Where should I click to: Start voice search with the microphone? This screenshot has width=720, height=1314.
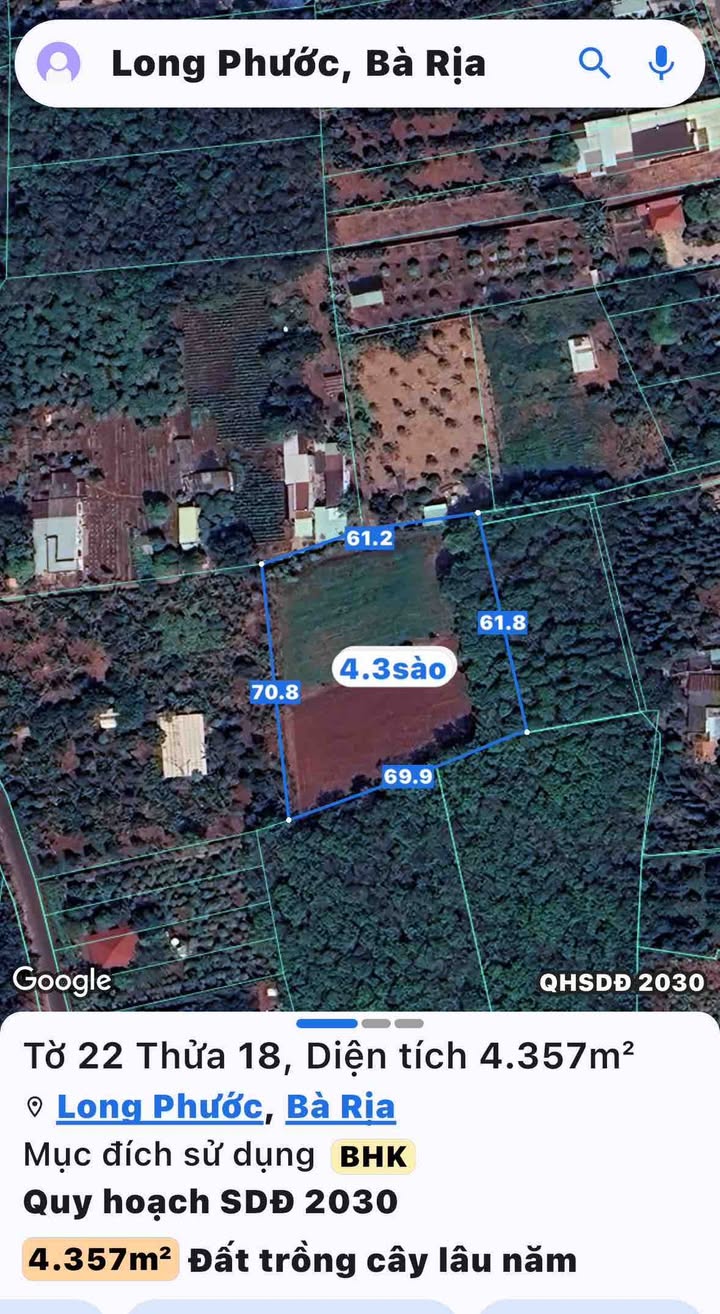660,64
